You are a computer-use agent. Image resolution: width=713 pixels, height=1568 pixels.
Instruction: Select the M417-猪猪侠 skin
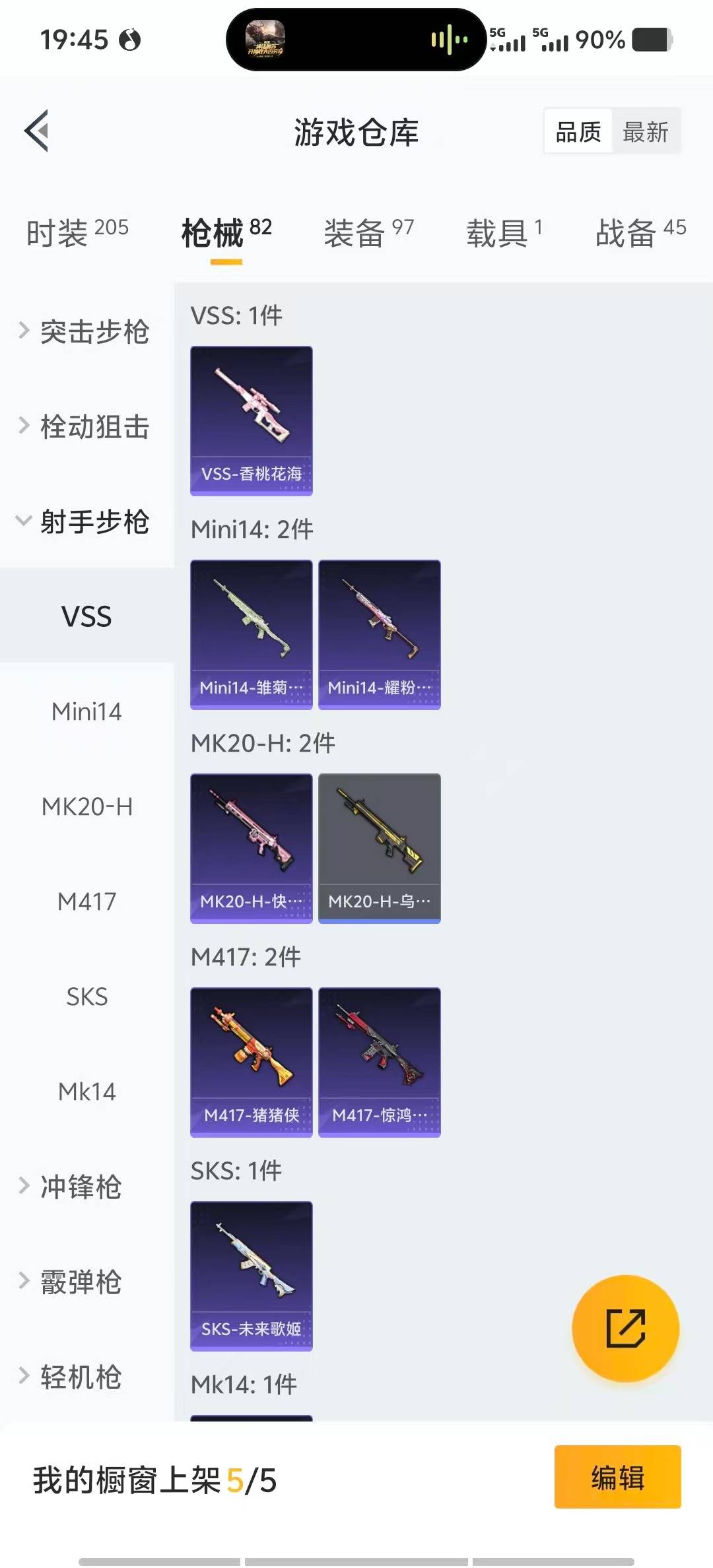(251, 1061)
